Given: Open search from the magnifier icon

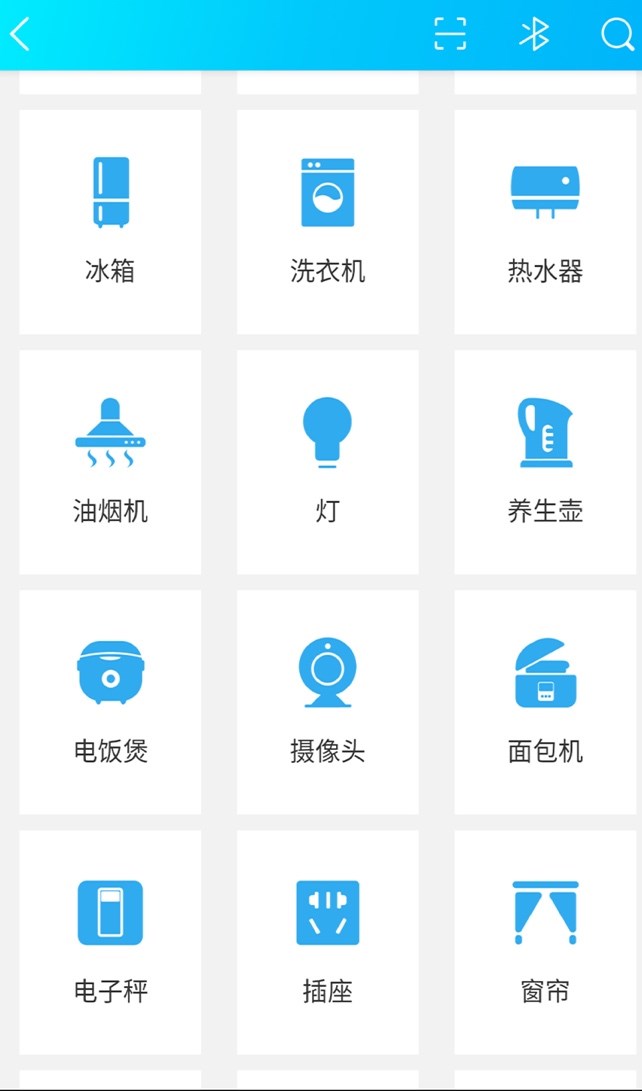Looking at the screenshot, I should click(x=616, y=35).
